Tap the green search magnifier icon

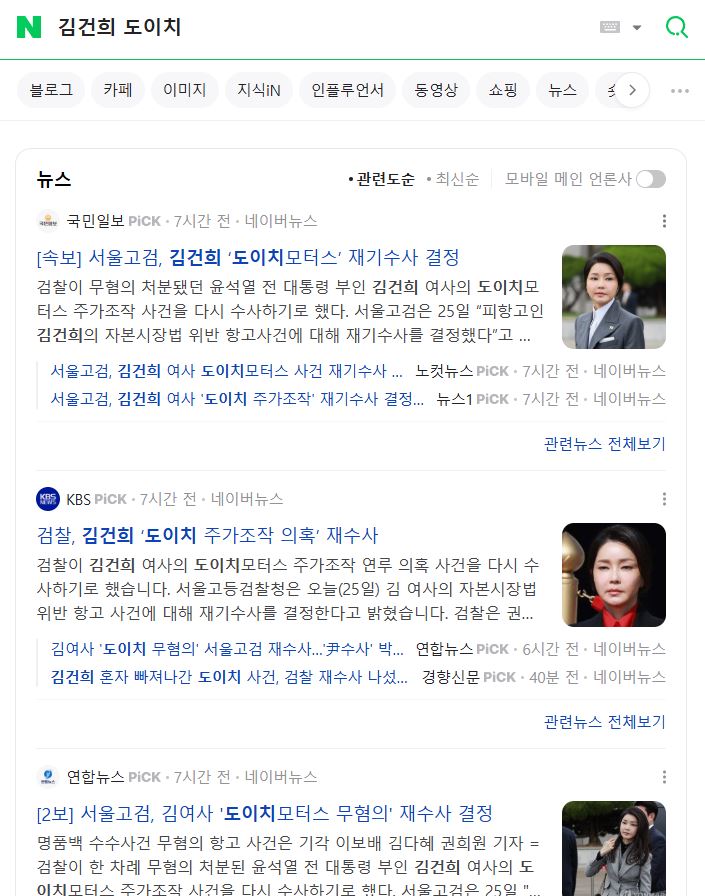tap(677, 28)
